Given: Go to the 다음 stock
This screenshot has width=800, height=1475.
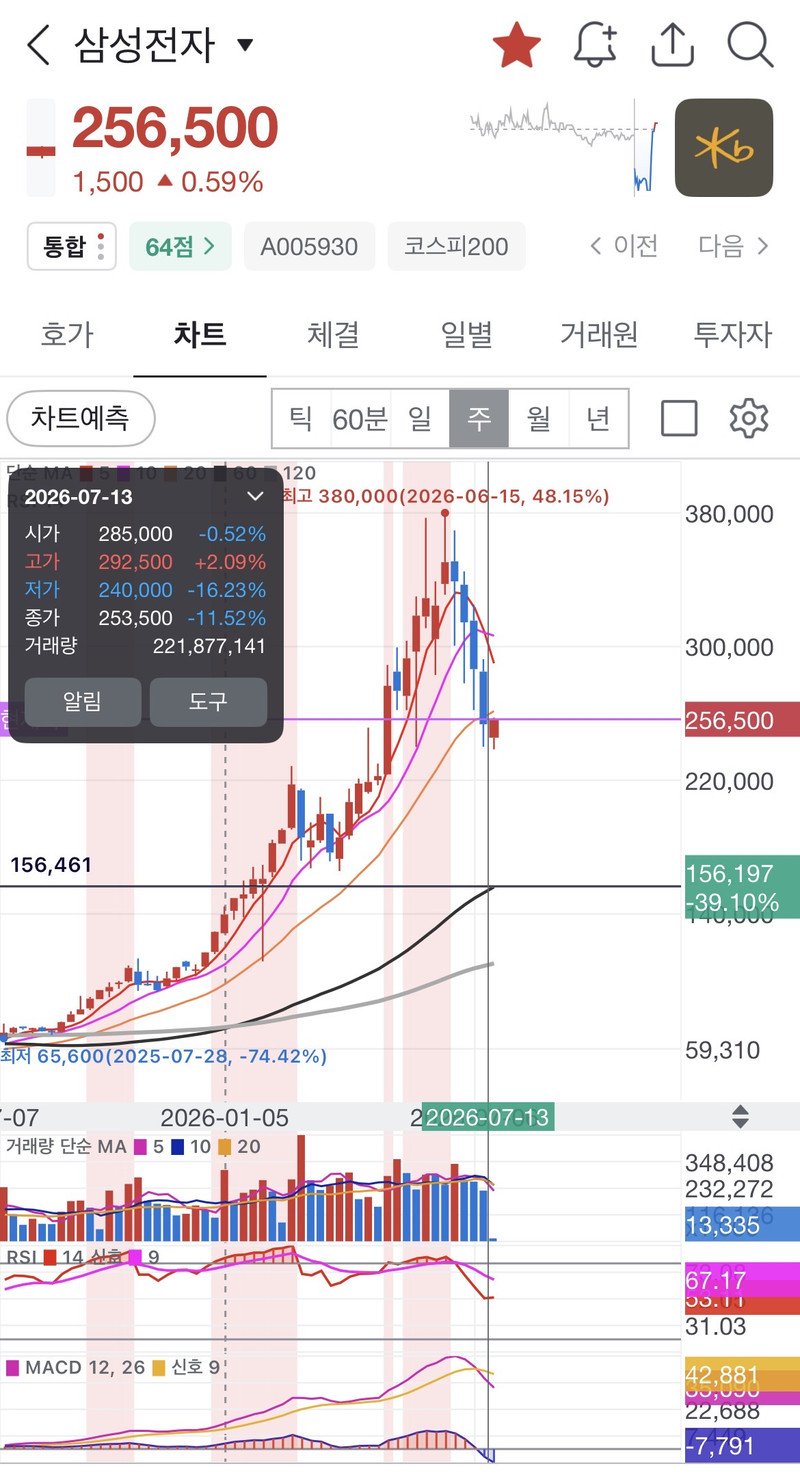Looking at the screenshot, I should point(734,246).
